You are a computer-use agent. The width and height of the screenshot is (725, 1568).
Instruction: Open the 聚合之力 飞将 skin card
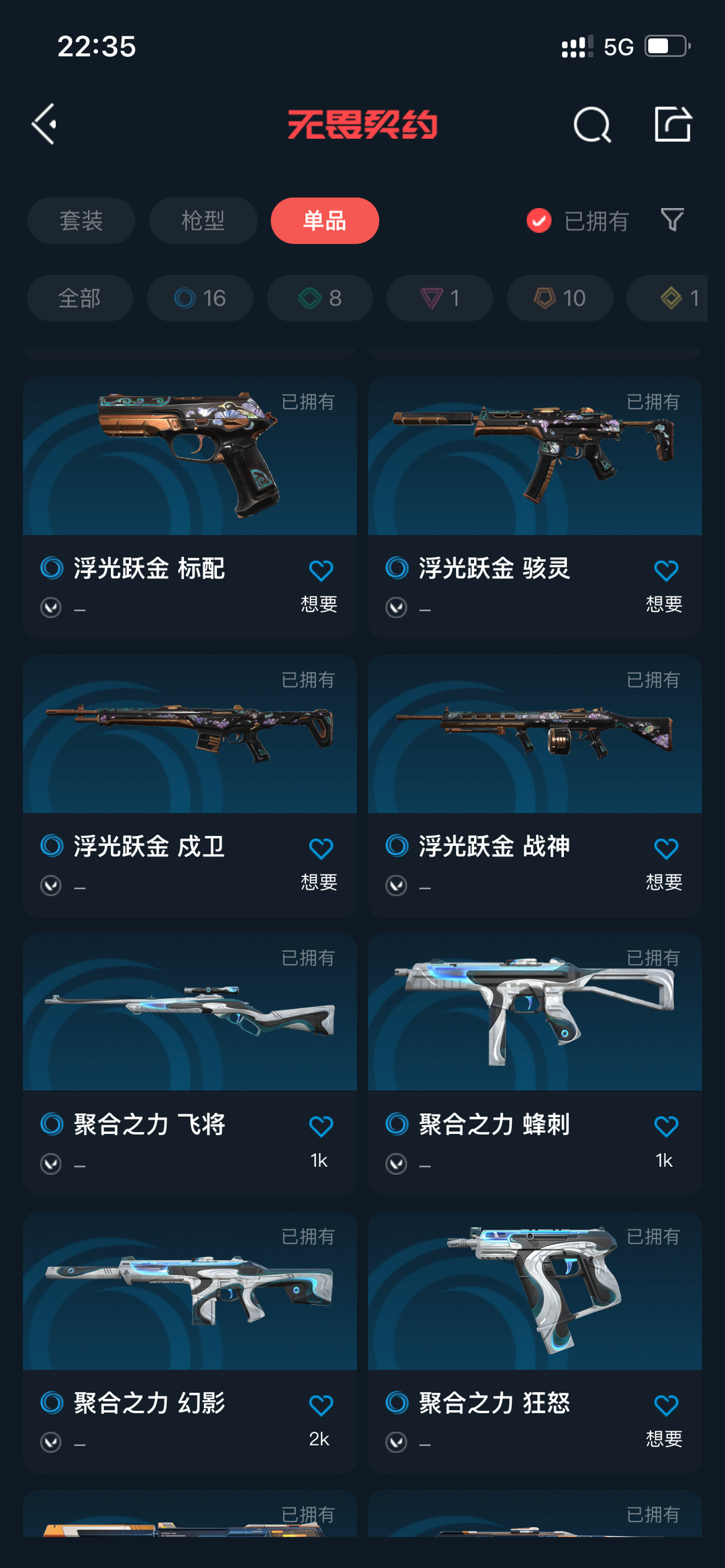pos(190,1063)
